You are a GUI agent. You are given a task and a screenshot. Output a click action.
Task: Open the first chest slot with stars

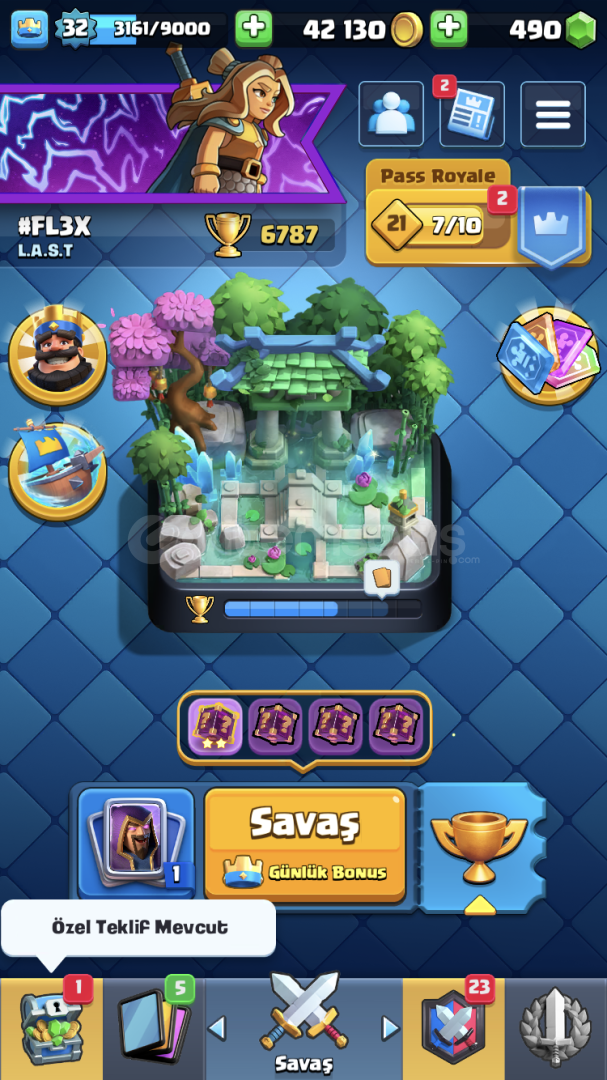pyautogui.click(x=215, y=726)
